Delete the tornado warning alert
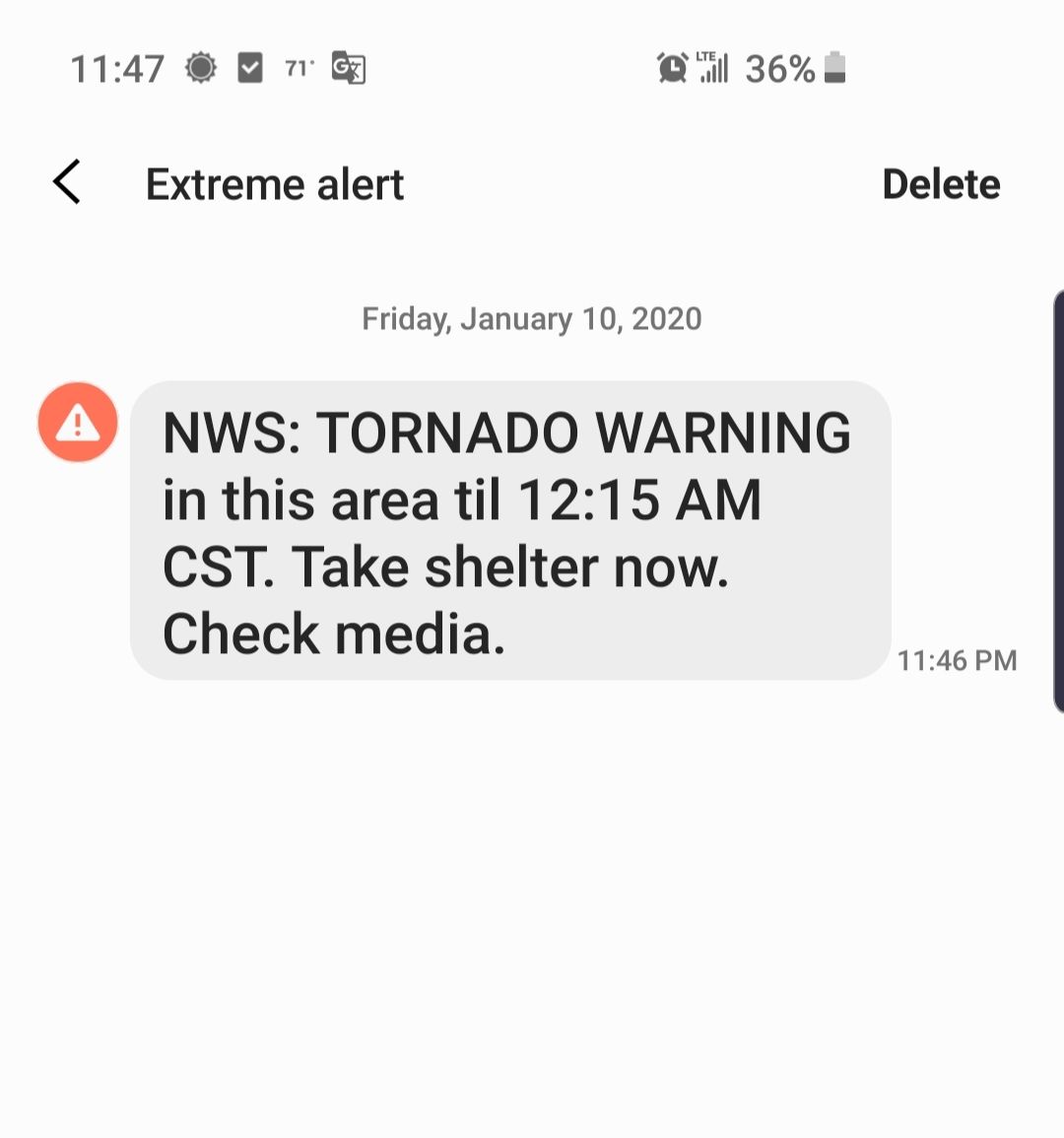The image size is (1064, 1138). pos(940,184)
